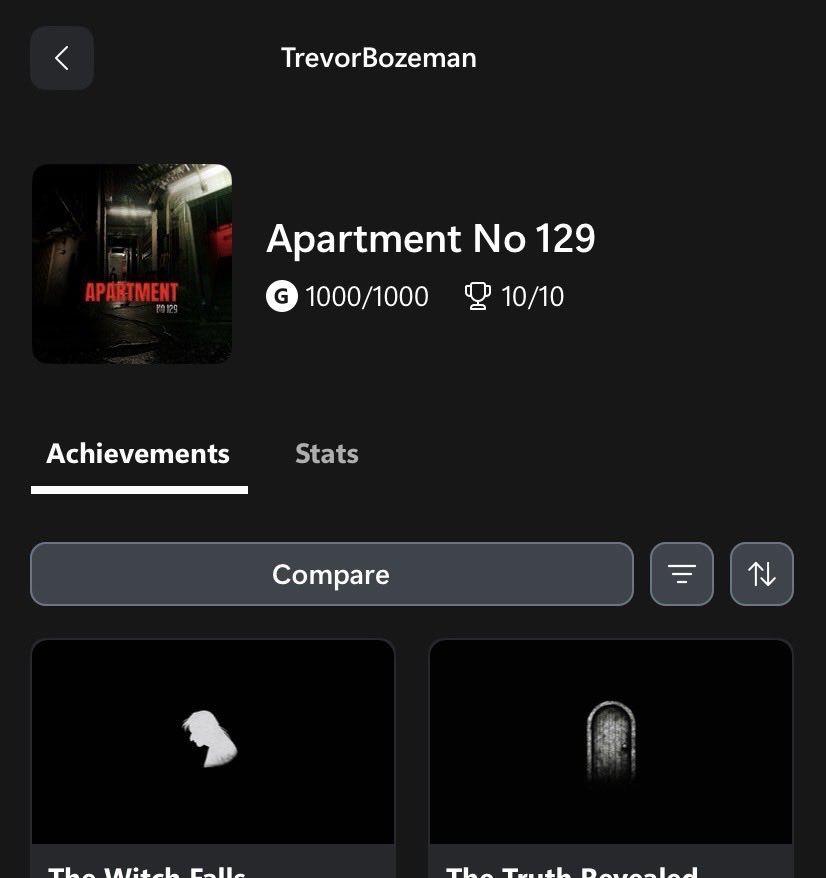This screenshot has height=878, width=826.
Task: Open the achievements filter options
Action: point(682,574)
